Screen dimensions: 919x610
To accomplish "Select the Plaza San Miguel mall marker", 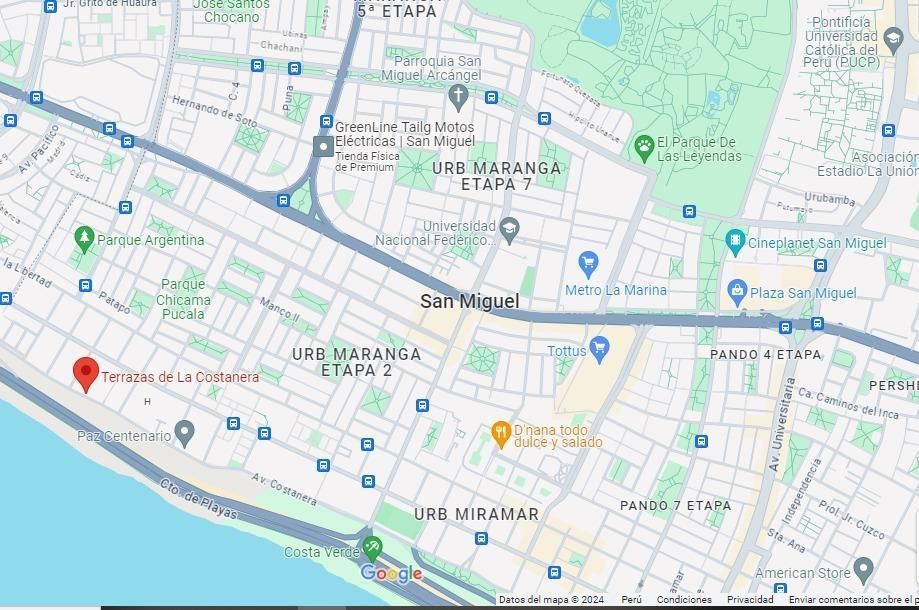I will [737, 291].
